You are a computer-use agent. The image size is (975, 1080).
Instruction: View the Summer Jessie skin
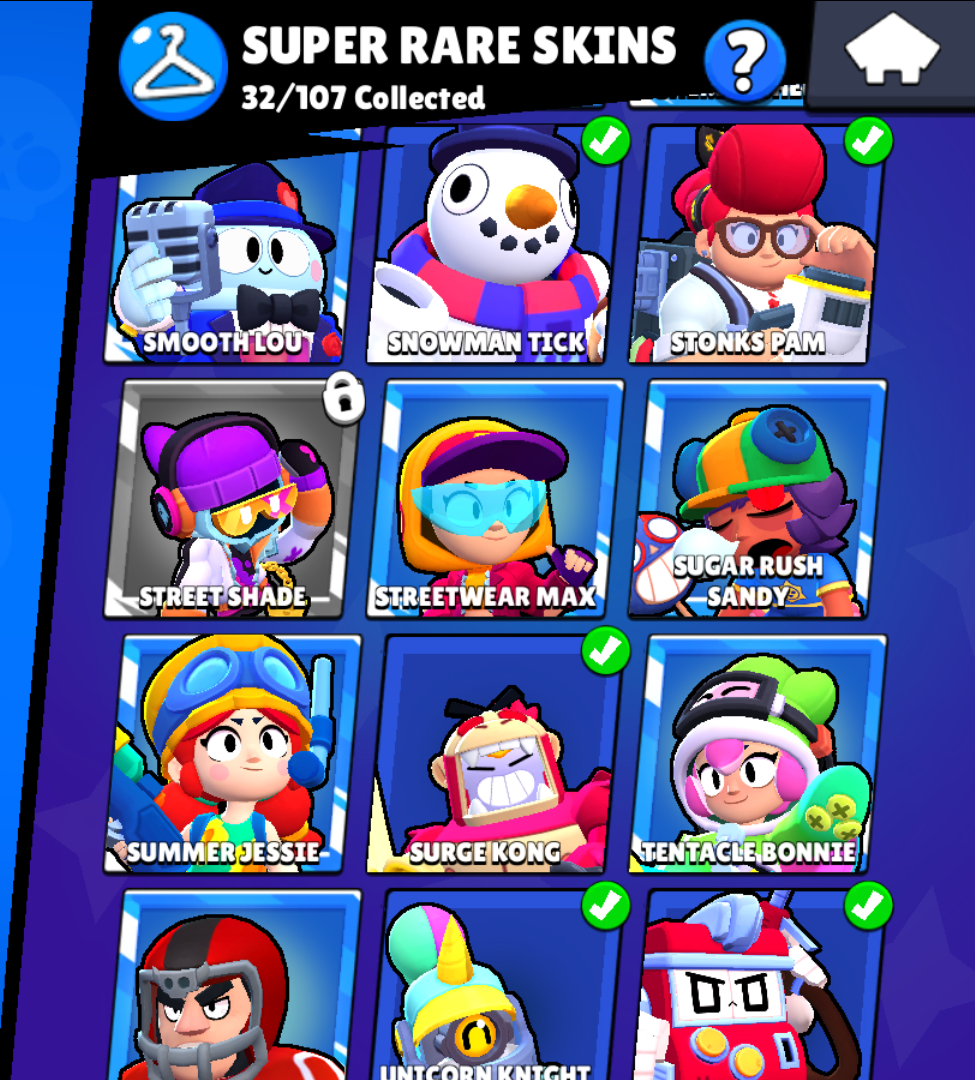pos(230,755)
